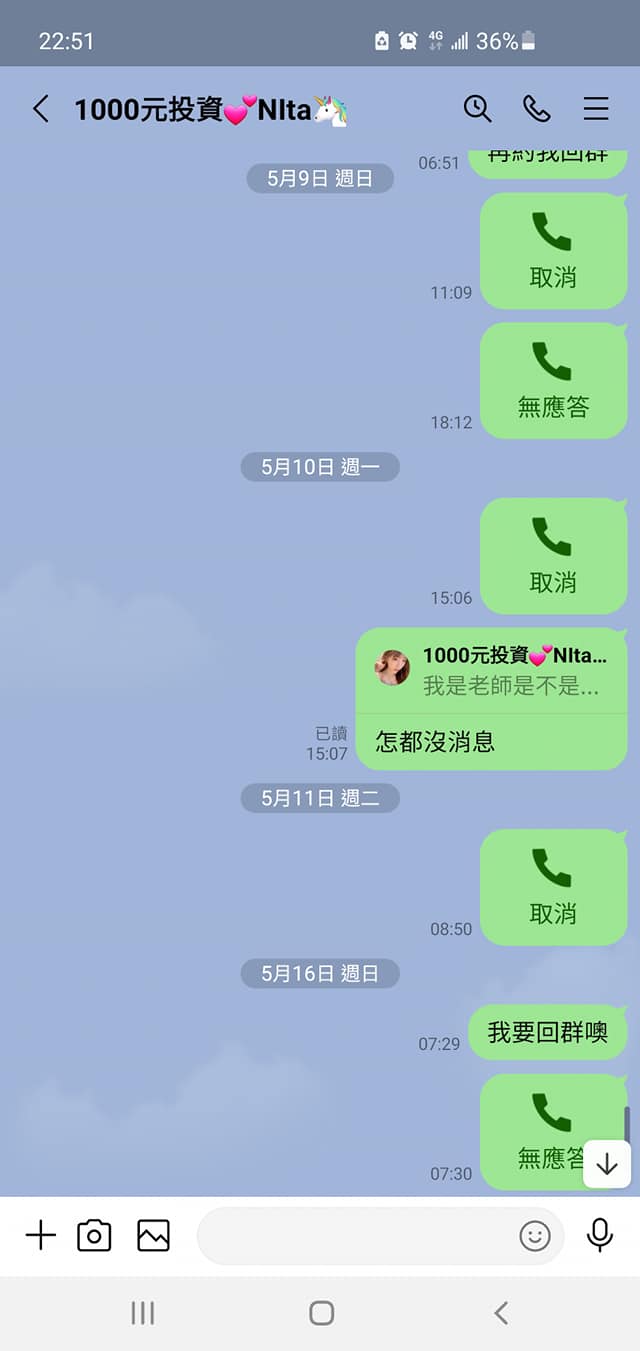The image size is (640, 1351).
Task: Tap the 08:50 canceled call bubble
Action: coord(553,887)
